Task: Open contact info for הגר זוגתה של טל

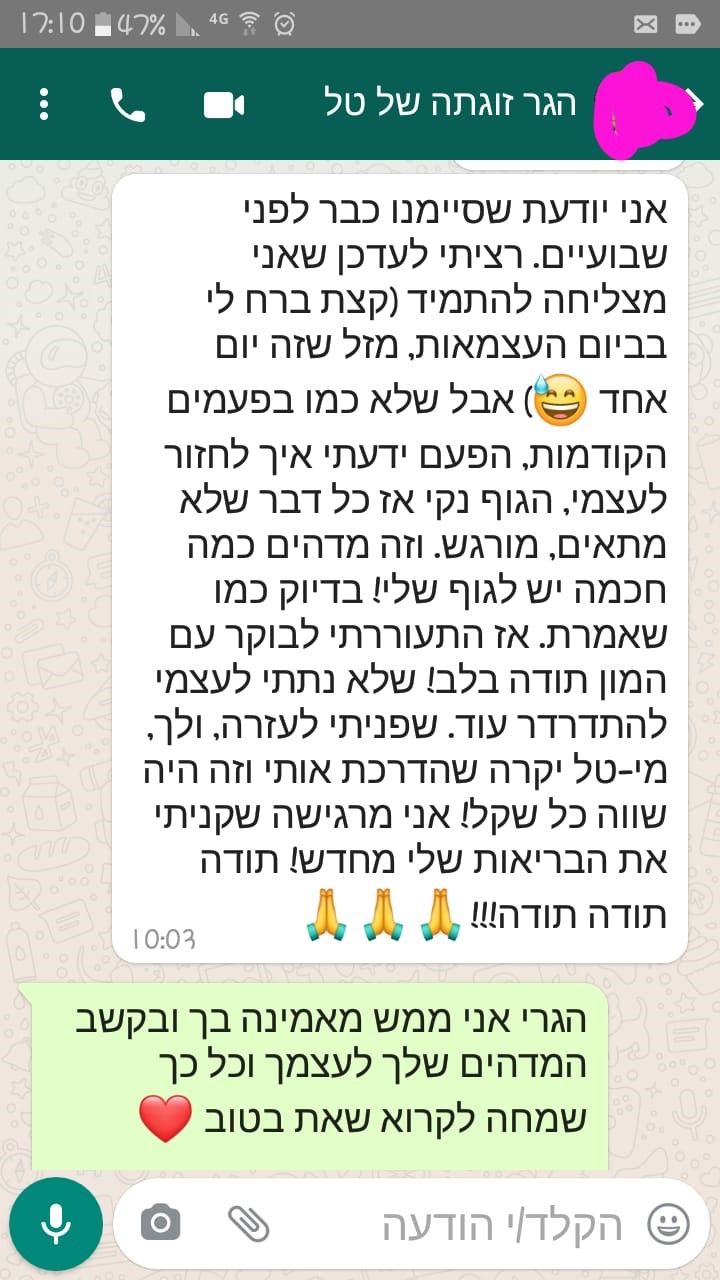Action: (x=450, y=104)
